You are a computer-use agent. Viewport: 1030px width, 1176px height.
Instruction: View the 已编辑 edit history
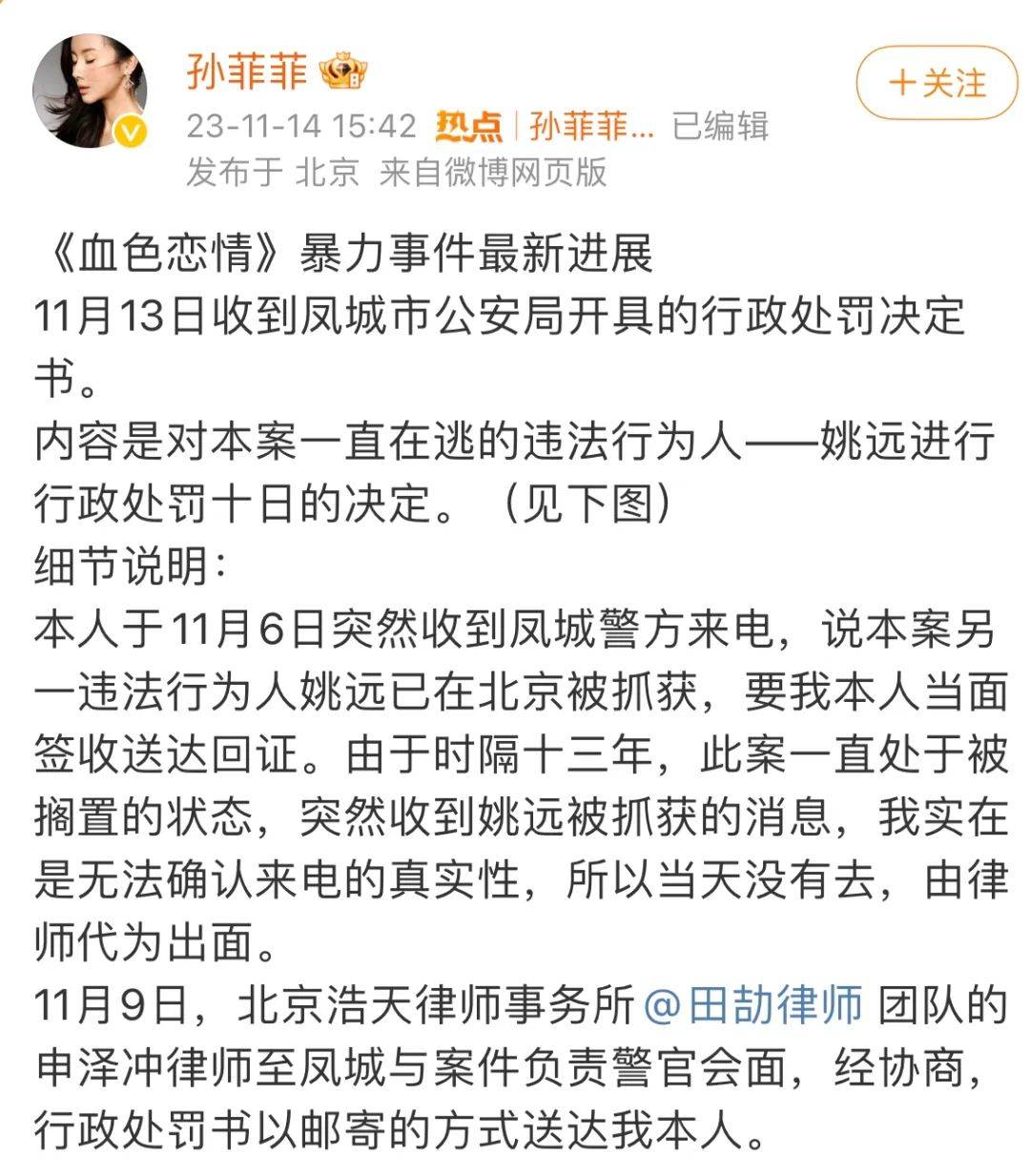pos(720,126)
